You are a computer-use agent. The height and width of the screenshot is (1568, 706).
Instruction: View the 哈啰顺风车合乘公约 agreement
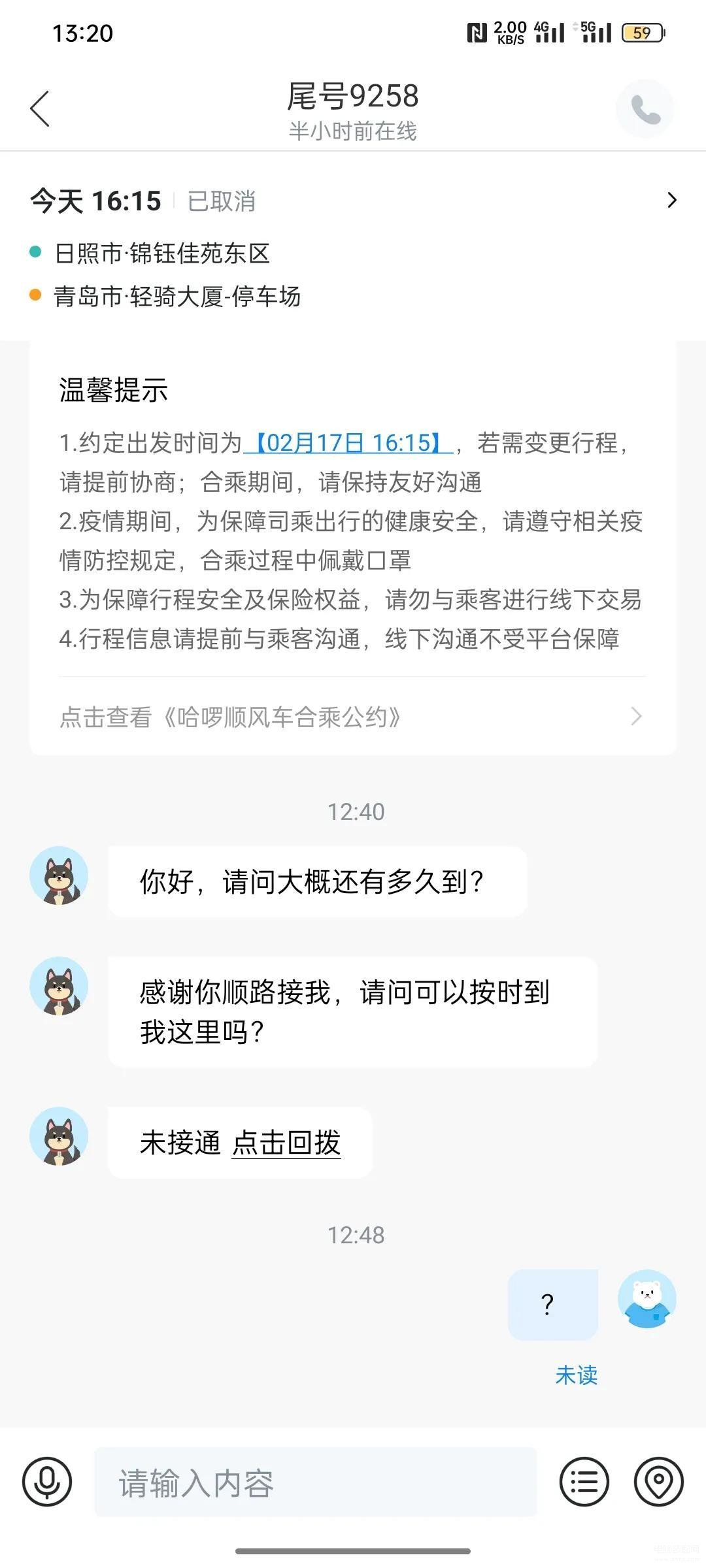click(x=352, y=717)
